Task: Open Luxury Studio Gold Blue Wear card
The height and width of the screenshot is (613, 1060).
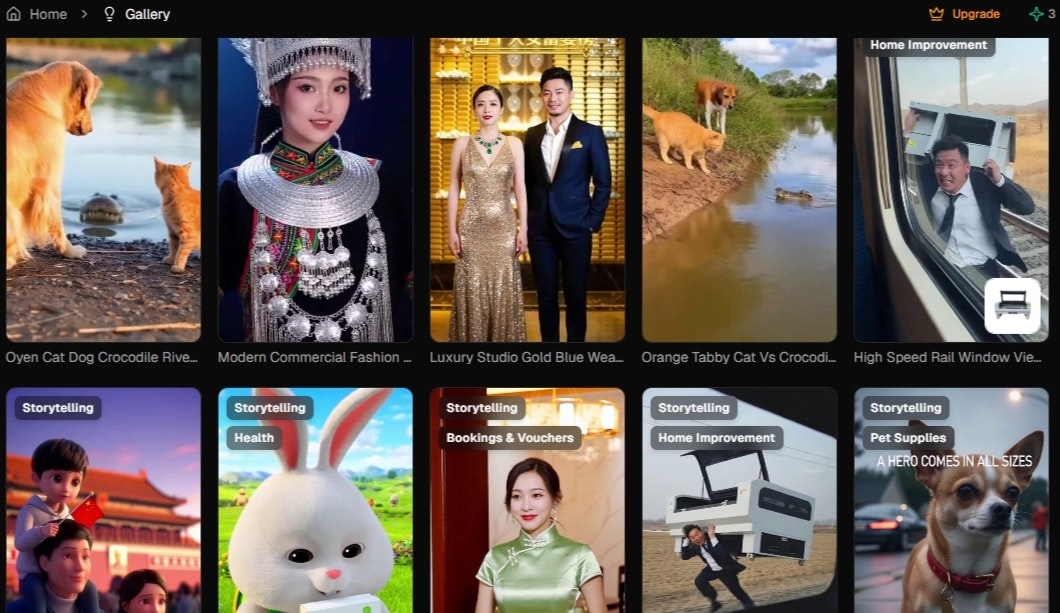Action: pyautogui.click(x=527, y=190)
